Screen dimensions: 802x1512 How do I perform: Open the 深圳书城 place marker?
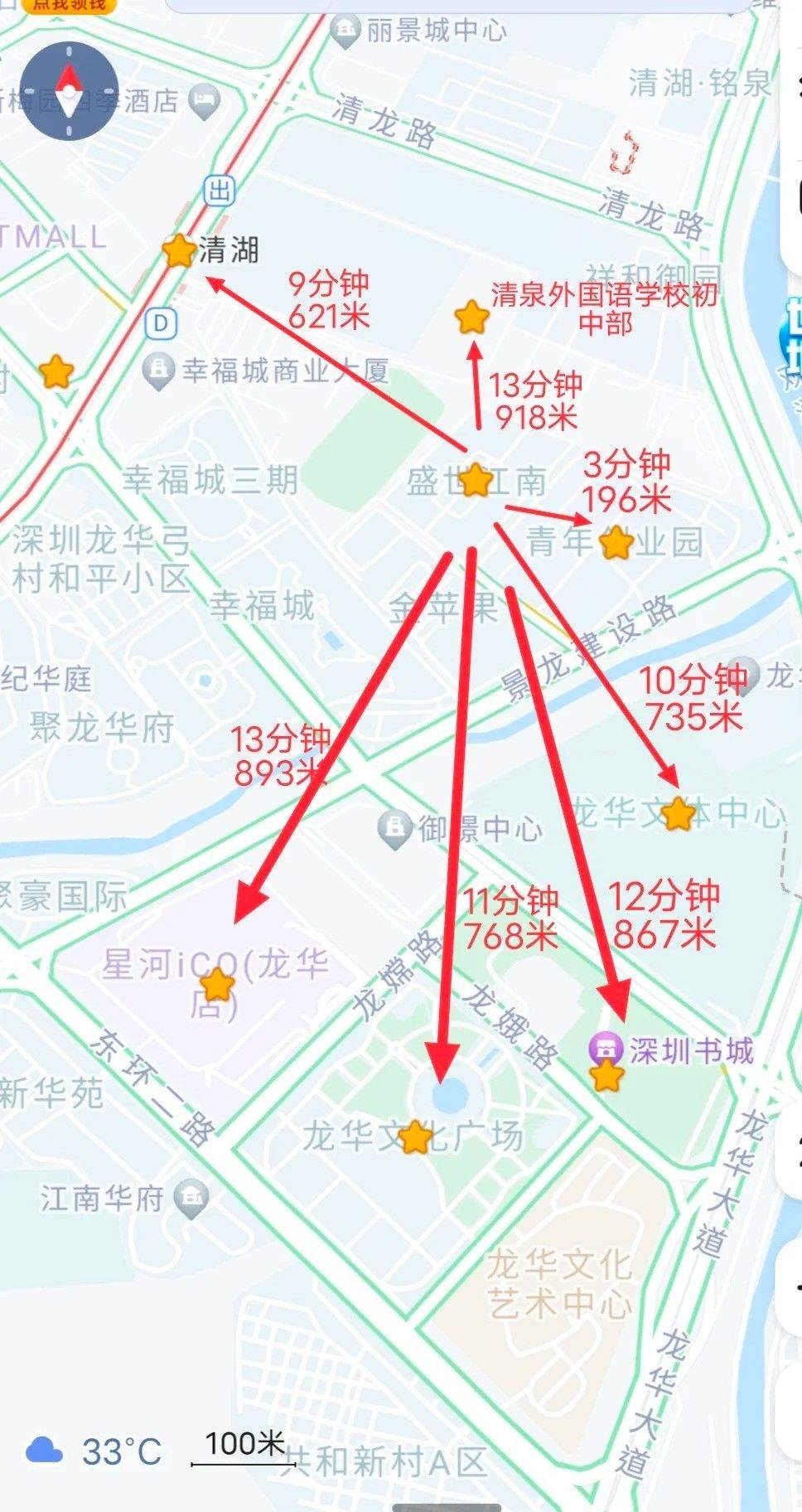click(x=606, y=1048)
